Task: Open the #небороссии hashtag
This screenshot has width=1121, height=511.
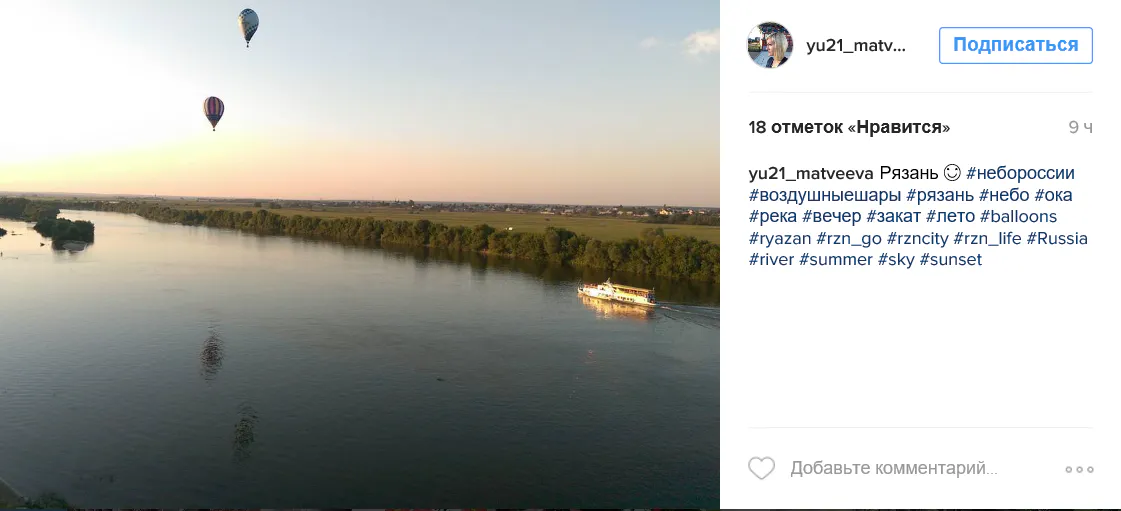Action: coord(1020,173)
